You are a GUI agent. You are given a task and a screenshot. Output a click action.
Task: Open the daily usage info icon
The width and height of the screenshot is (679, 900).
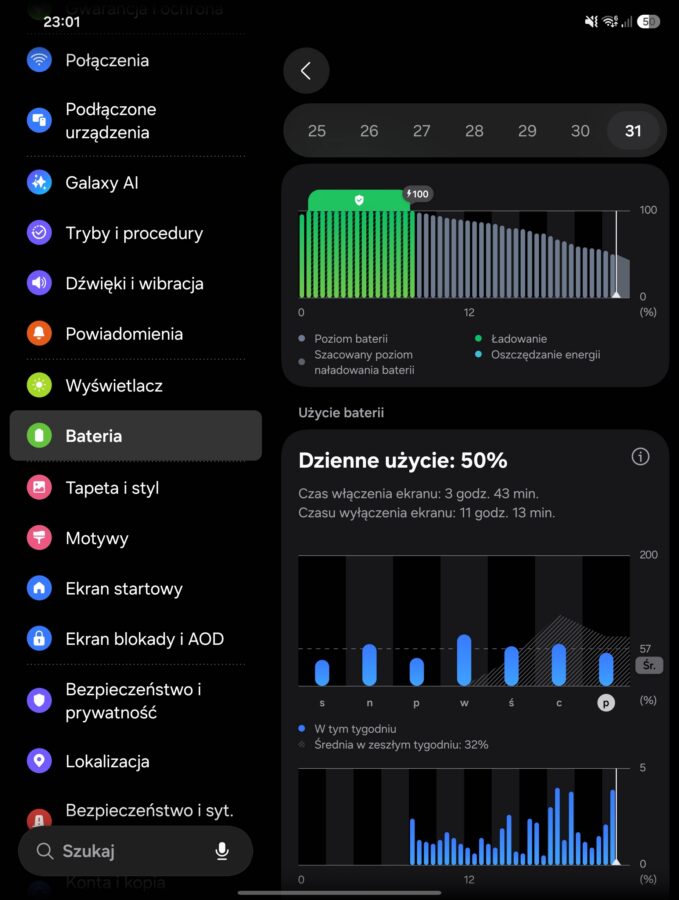click(640, 457)
